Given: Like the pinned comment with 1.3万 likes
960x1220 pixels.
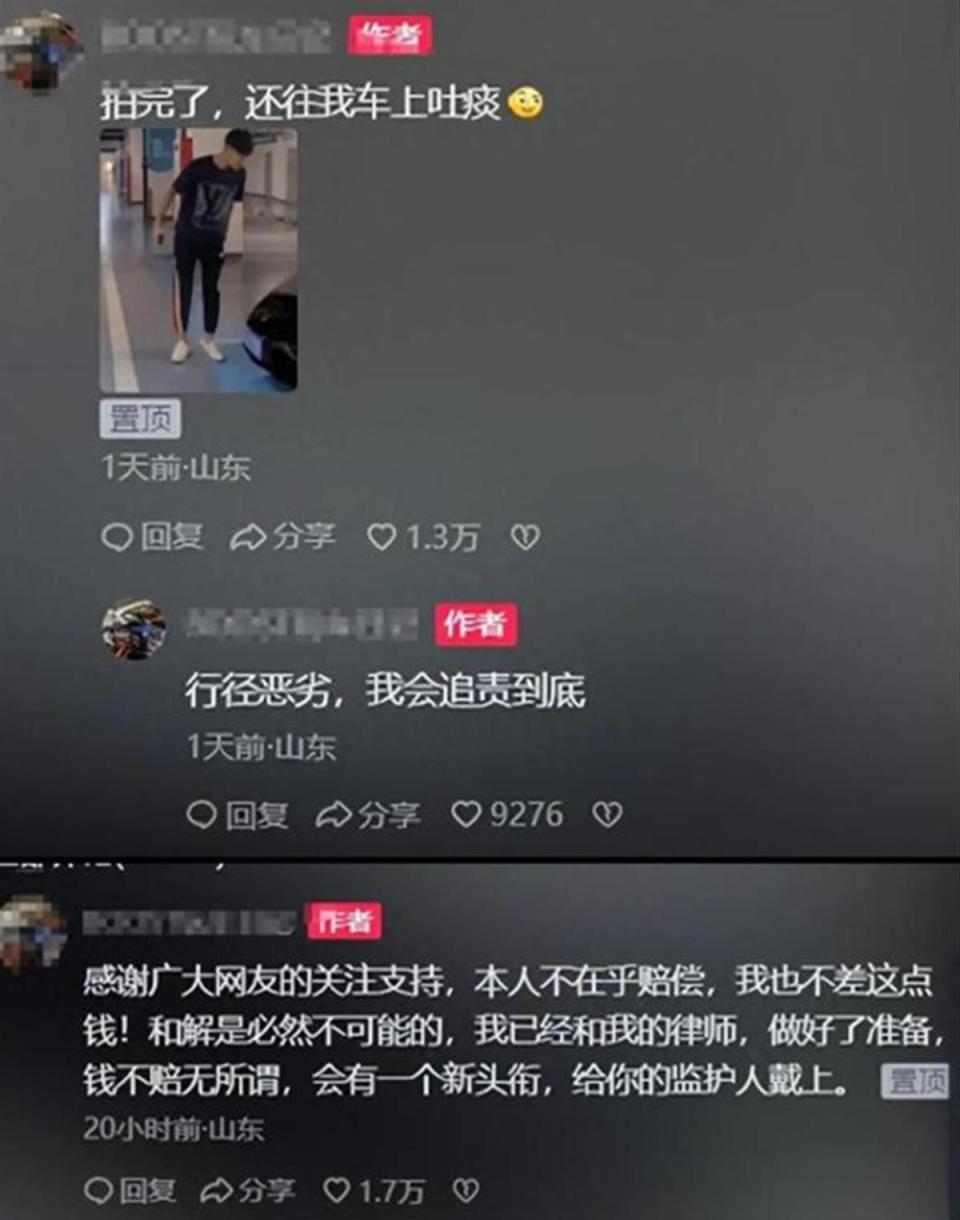Looking at the screenshot, I should coord(385,536).
